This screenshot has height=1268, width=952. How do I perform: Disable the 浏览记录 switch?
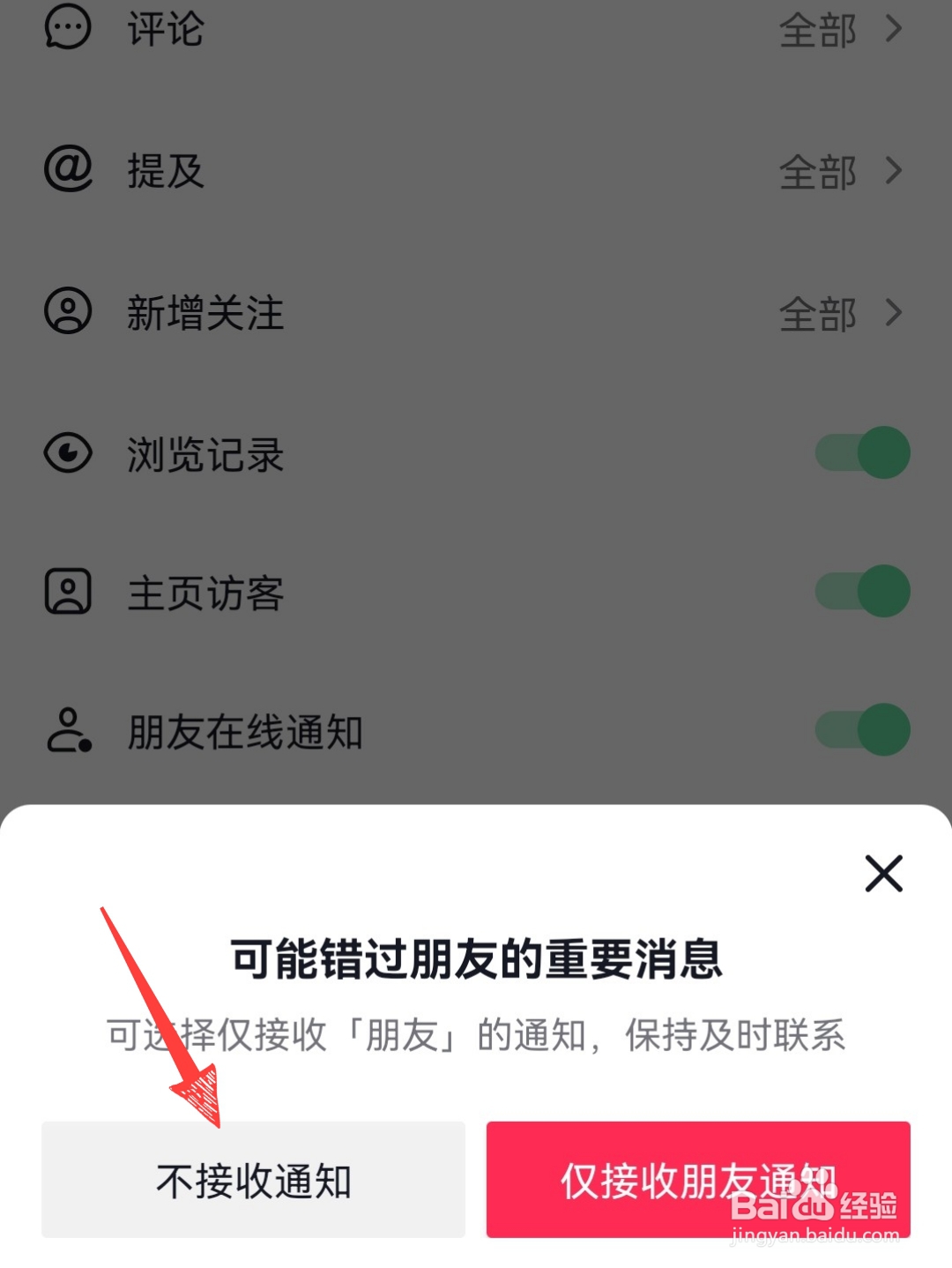[861, 451]
